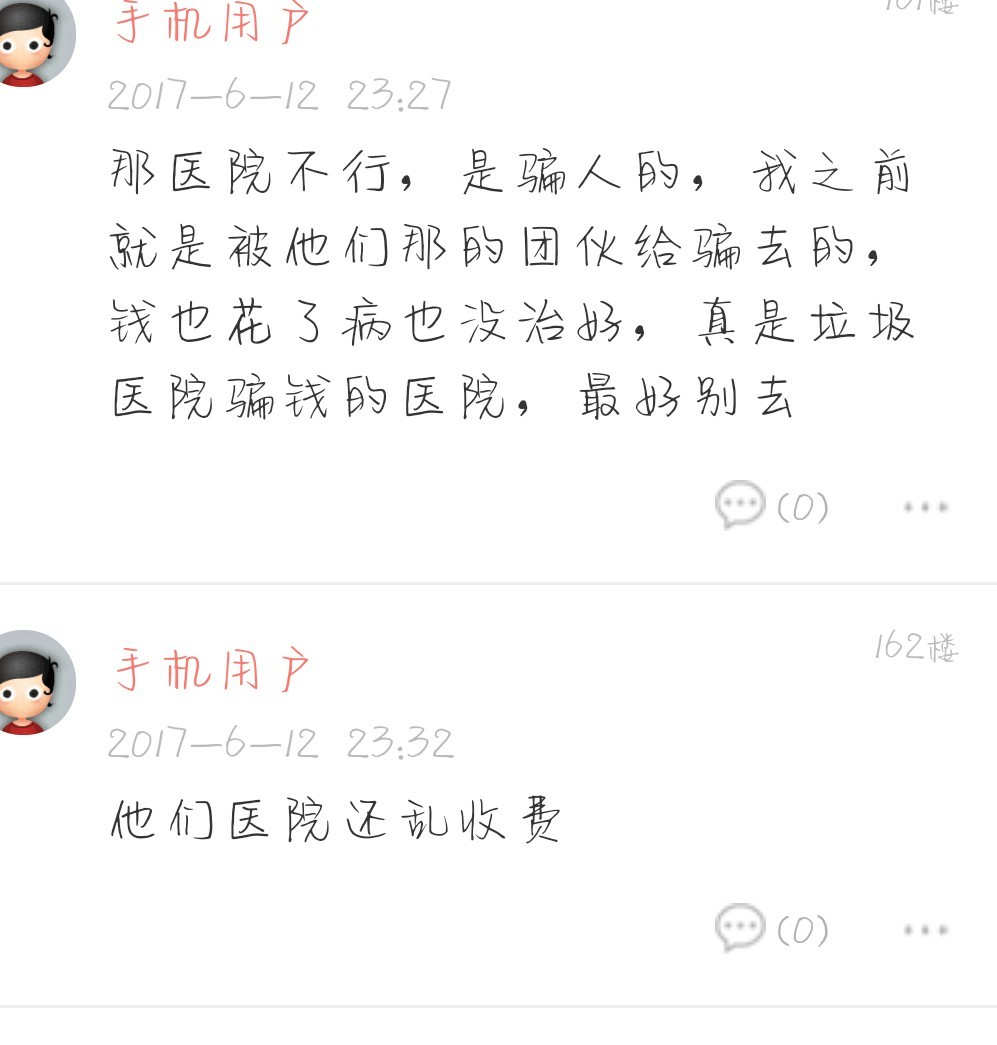Tap the avatar of the 162楼 commenter
The image size is (997, 1045).
[35, 682]
